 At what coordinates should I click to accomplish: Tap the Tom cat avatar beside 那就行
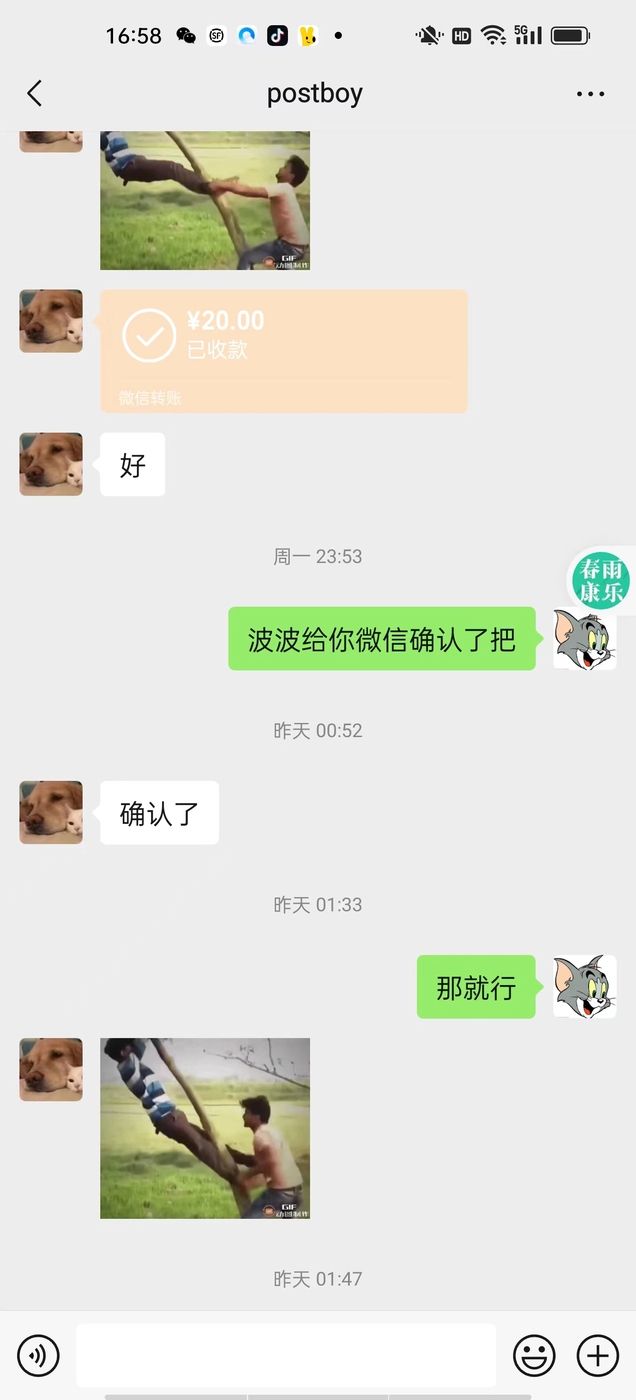585,986
